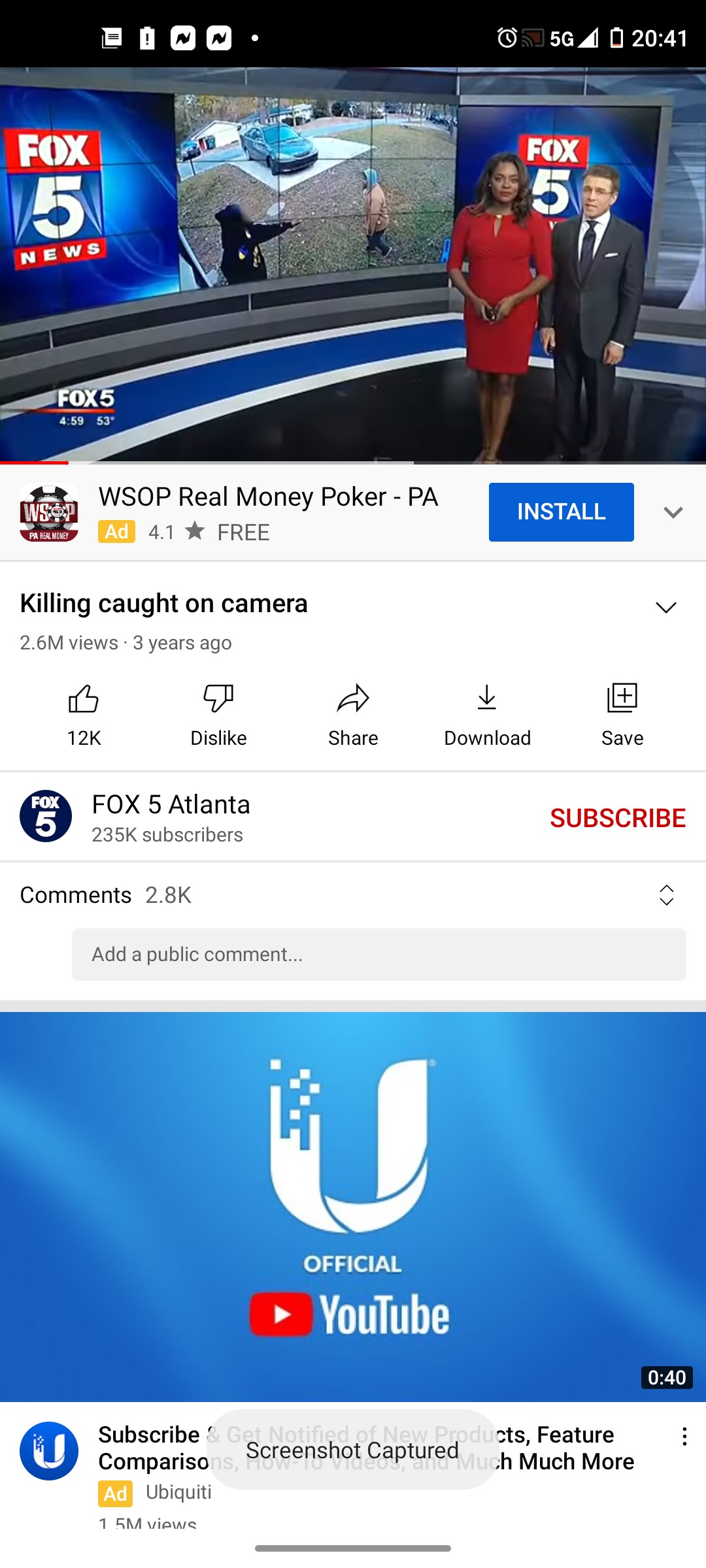Install WSOP Real Money Poker app
This screenshot has height=1568, width=706.
point(561,512)
